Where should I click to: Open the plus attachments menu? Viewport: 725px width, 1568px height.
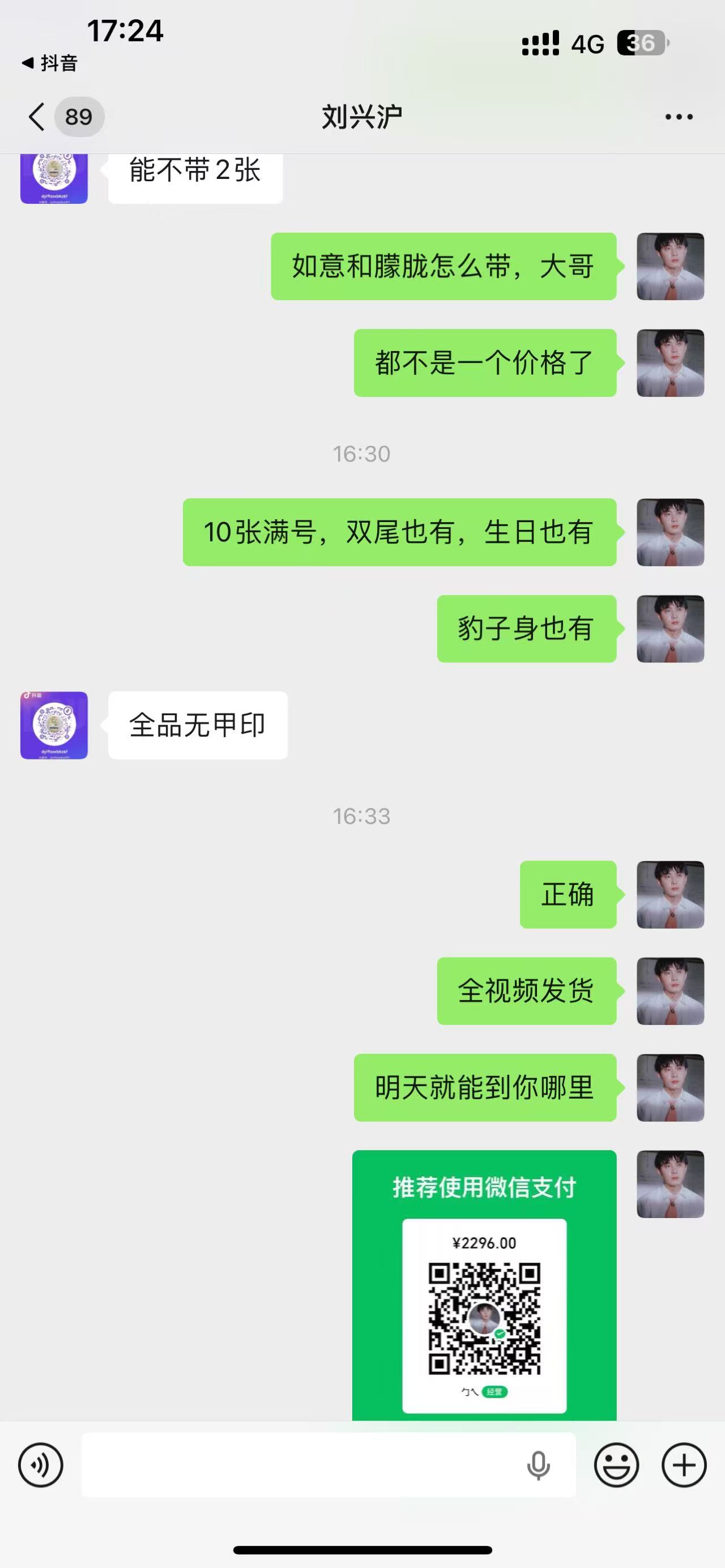point(684,1464)
